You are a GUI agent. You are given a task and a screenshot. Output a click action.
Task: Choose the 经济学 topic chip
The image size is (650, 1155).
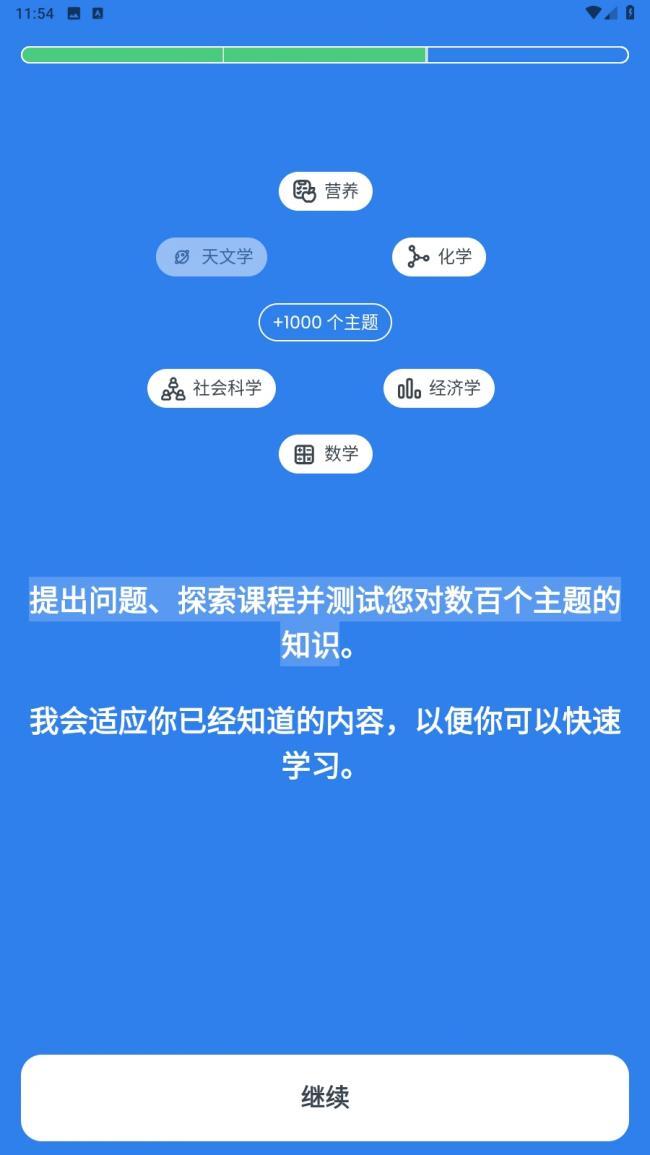tap(438, 388)
